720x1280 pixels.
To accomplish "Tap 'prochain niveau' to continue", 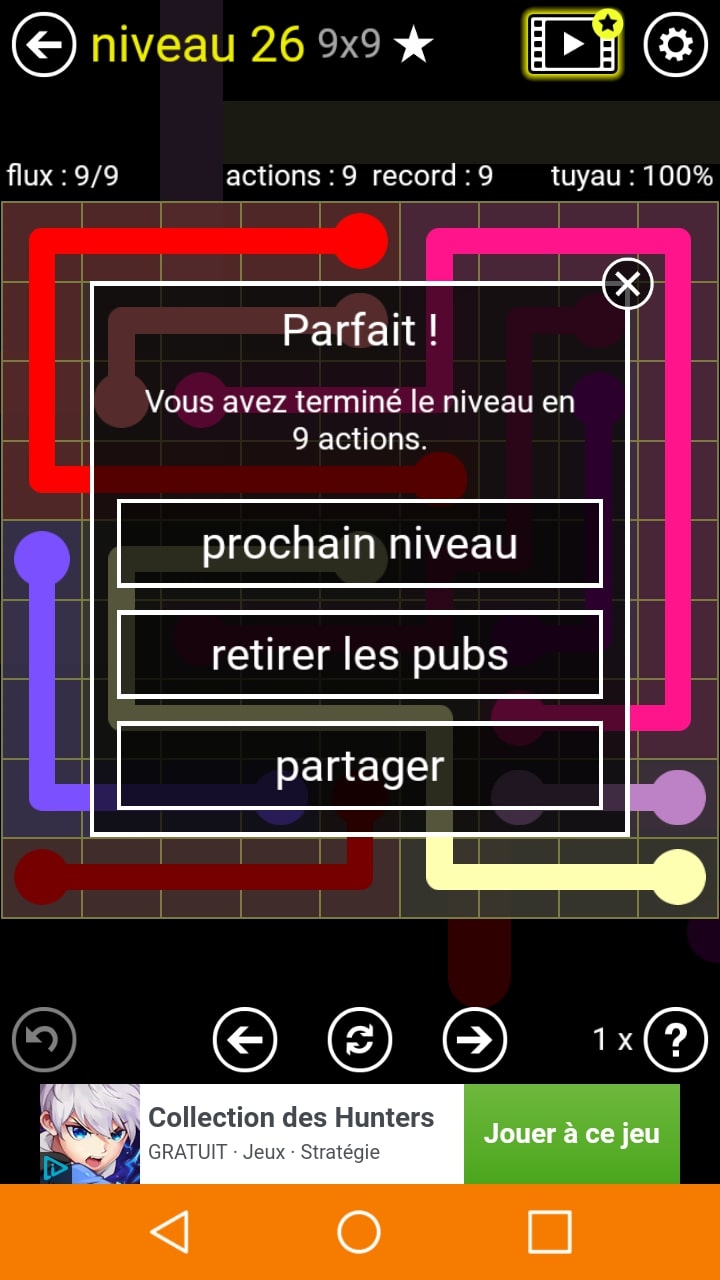I will 360,544.
